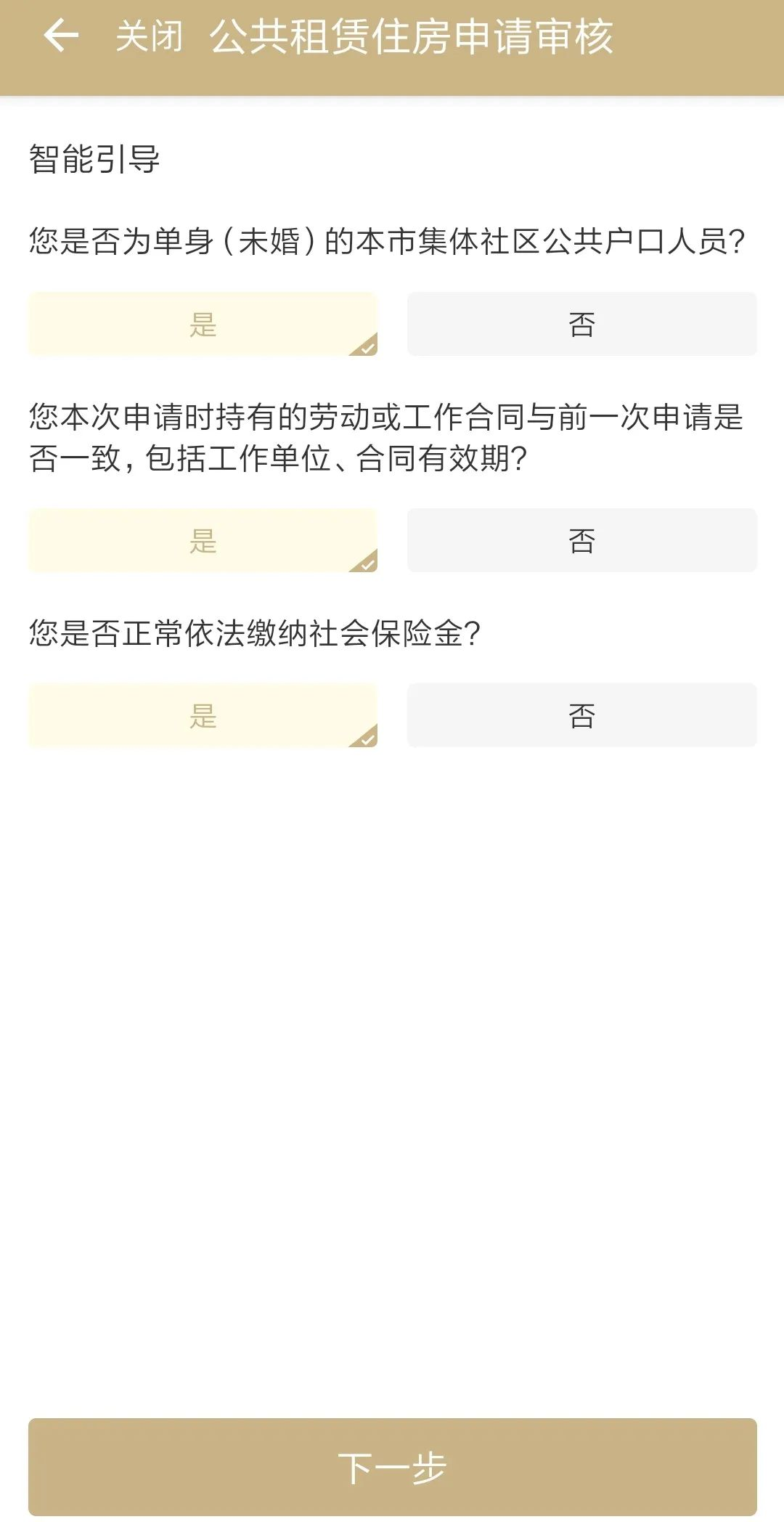The width and height of the screenshot is (784, 1522).
Task: Choose 否 for the single 集体社区公共户口 question
Action: (x=581, y=325)
